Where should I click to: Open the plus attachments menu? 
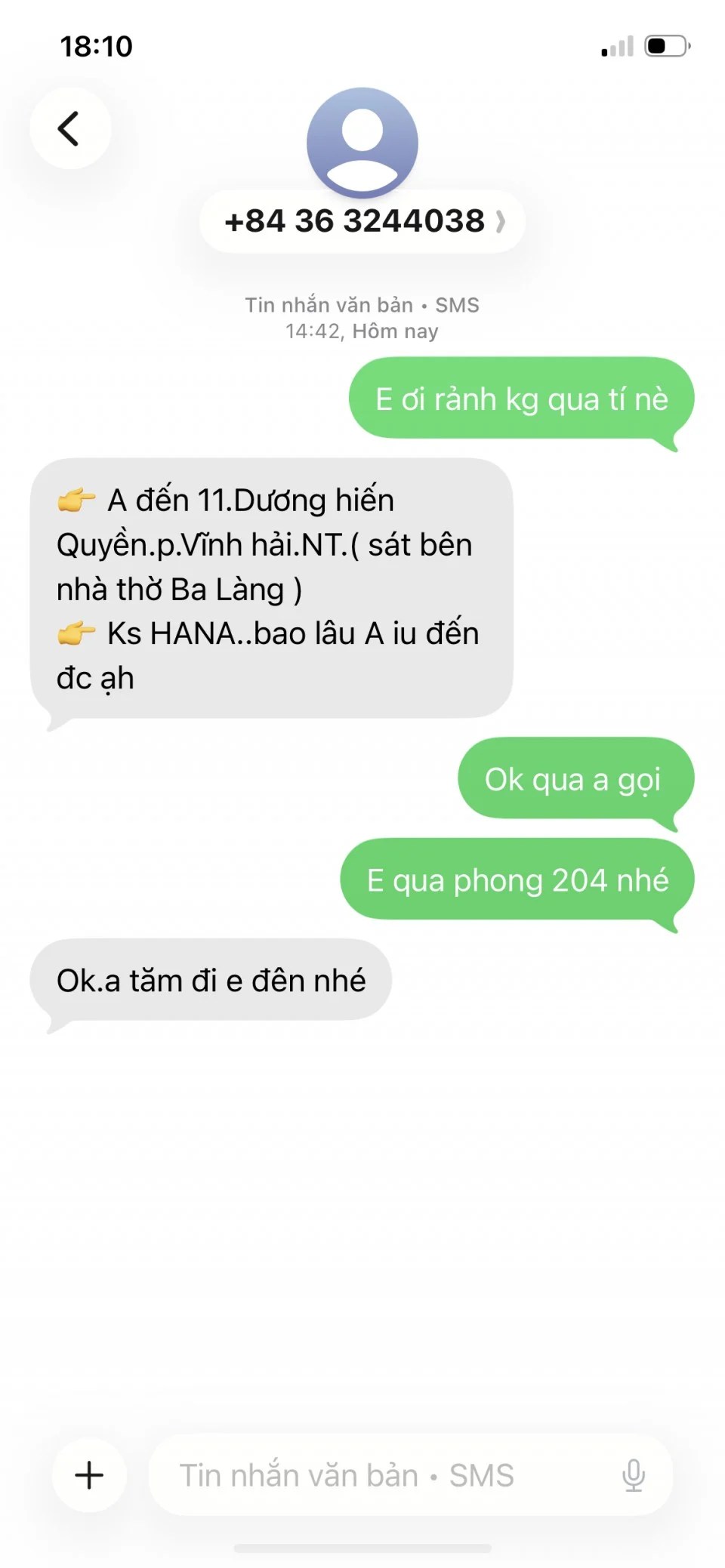pyautogui.click(x=89, y=1474)
